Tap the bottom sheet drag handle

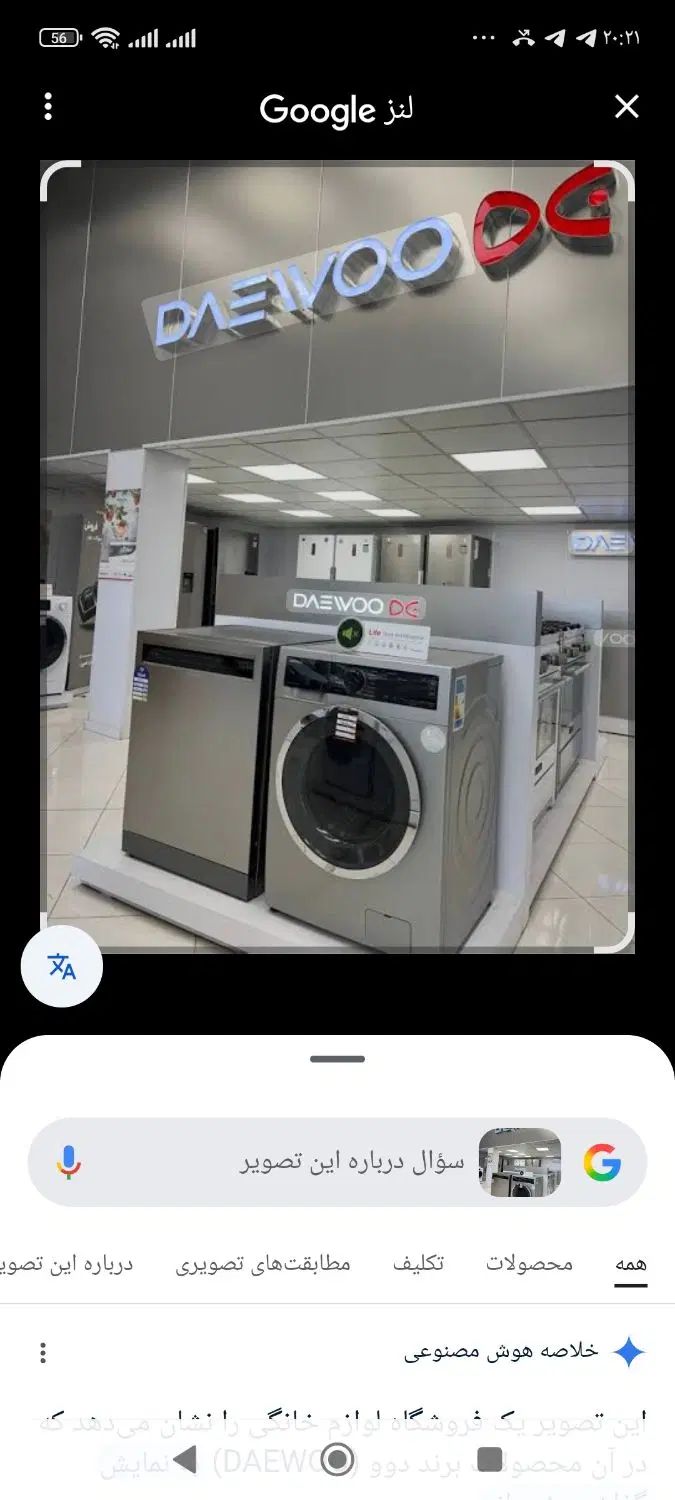coord(337,1059)
